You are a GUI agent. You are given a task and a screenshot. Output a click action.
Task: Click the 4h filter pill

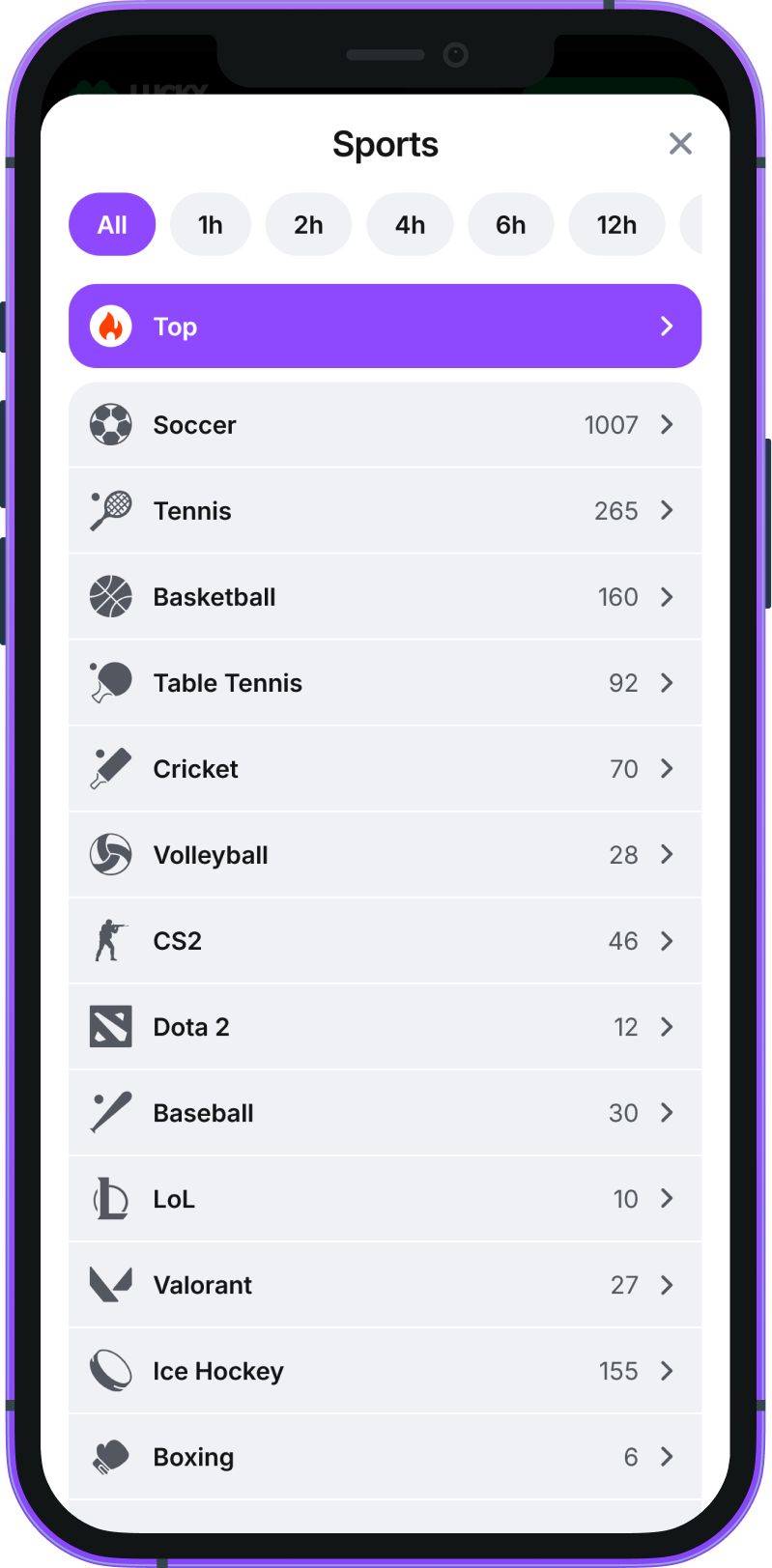[x=410, y=224]
